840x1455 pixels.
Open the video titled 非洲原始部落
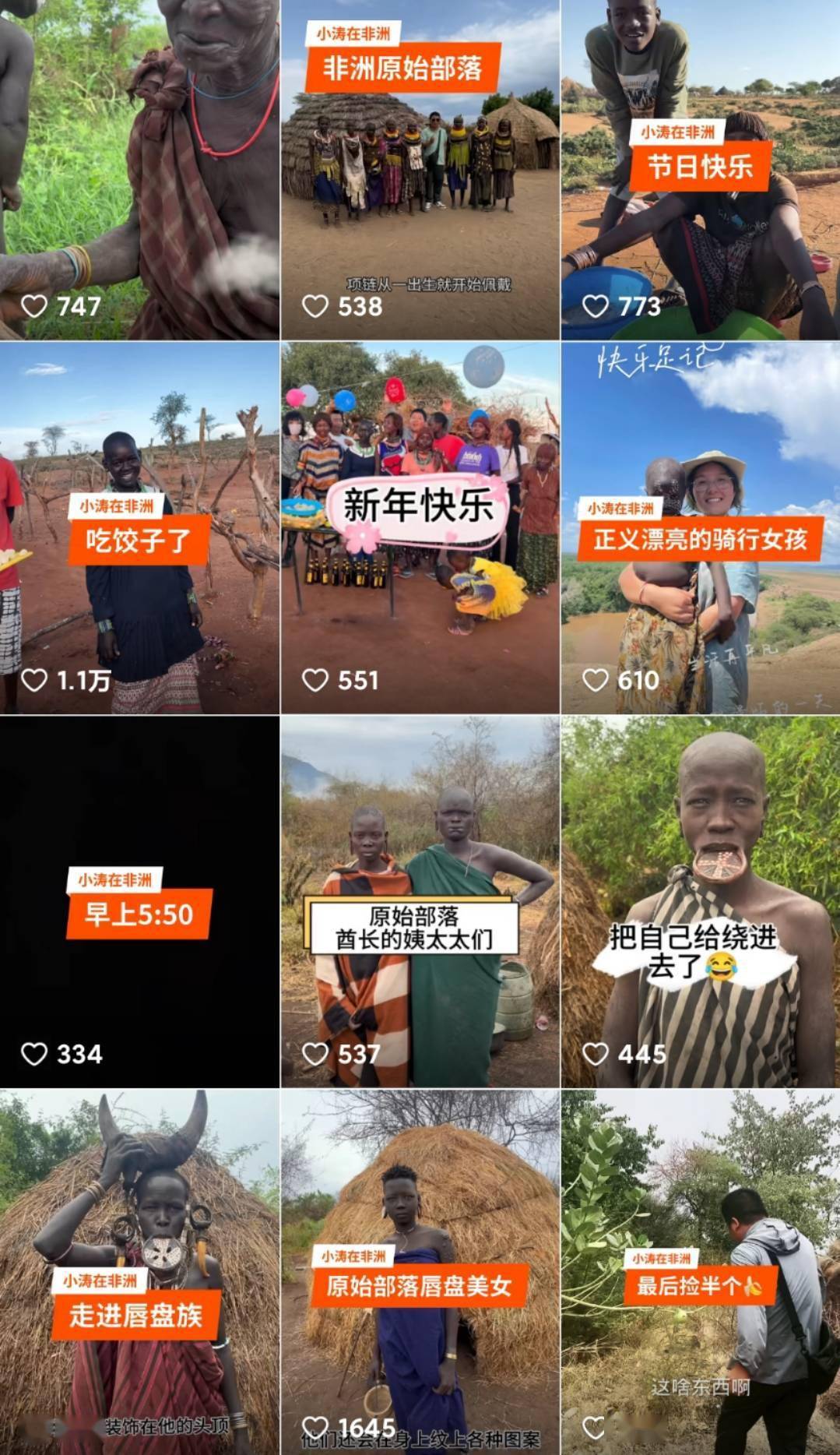pos(420,169)
